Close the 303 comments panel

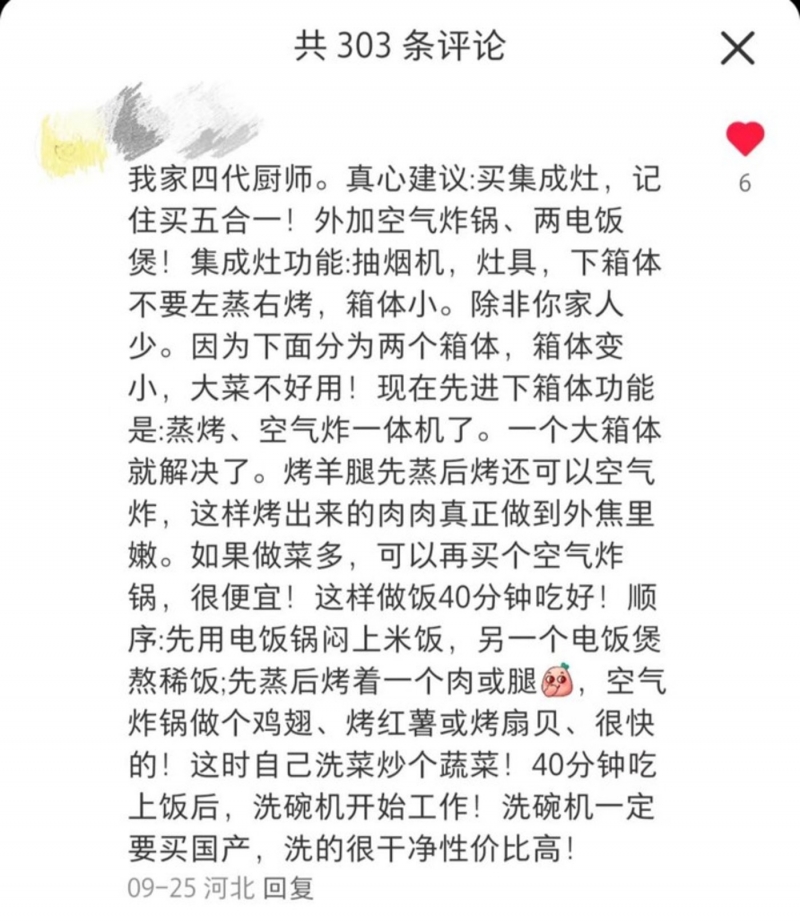click(x=738, y=48)
